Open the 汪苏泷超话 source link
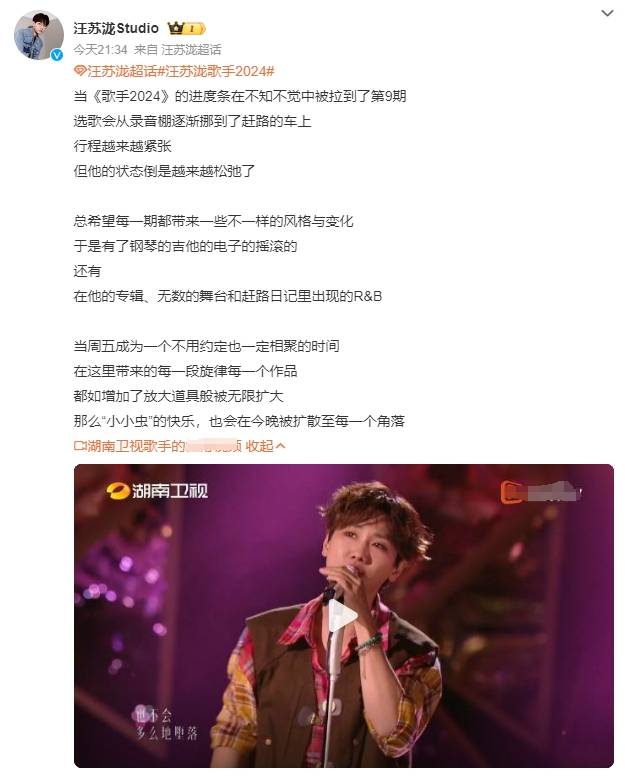The width and height of the screenshot is (625, 776). tap(191, 49)
